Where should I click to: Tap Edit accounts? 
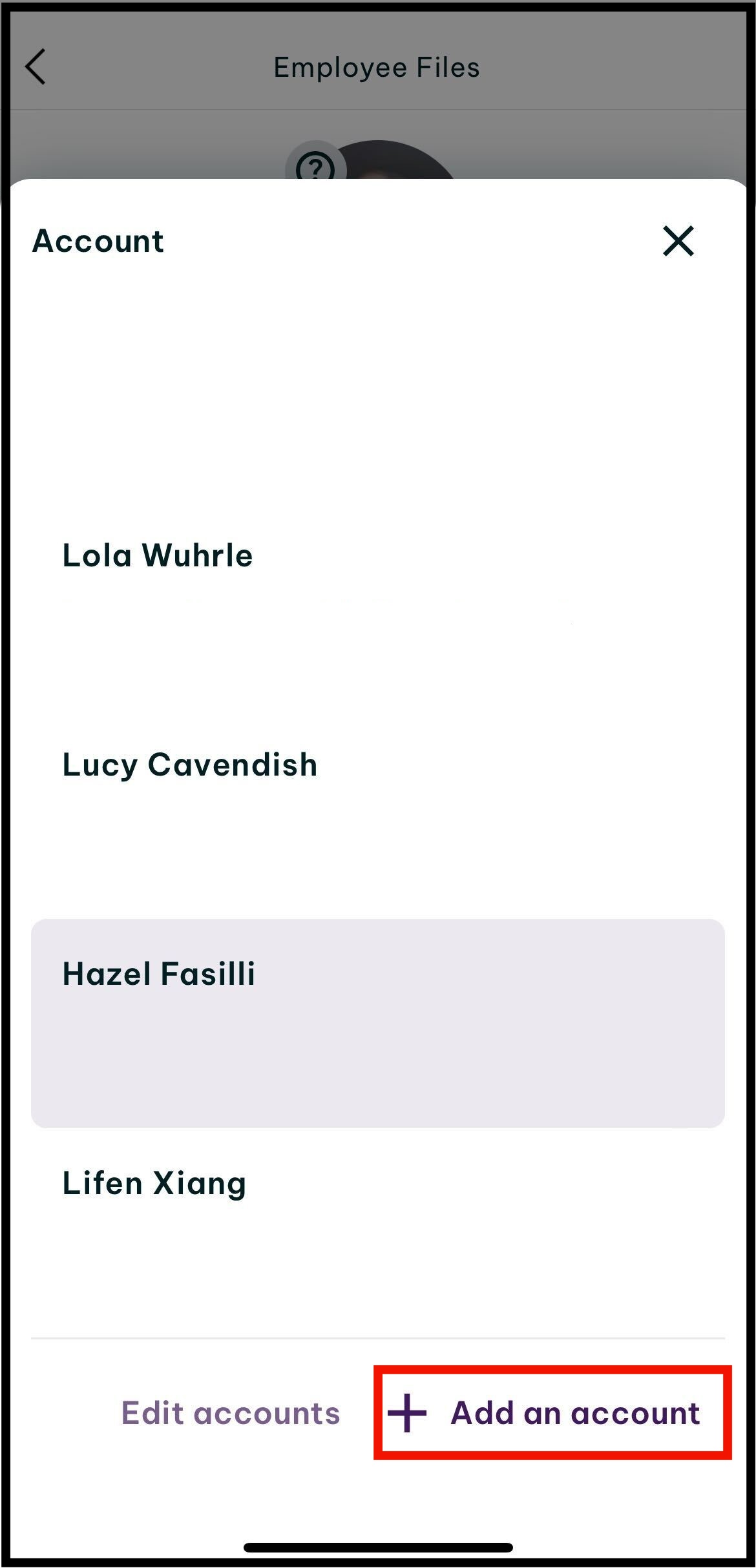click(230, 1413)
